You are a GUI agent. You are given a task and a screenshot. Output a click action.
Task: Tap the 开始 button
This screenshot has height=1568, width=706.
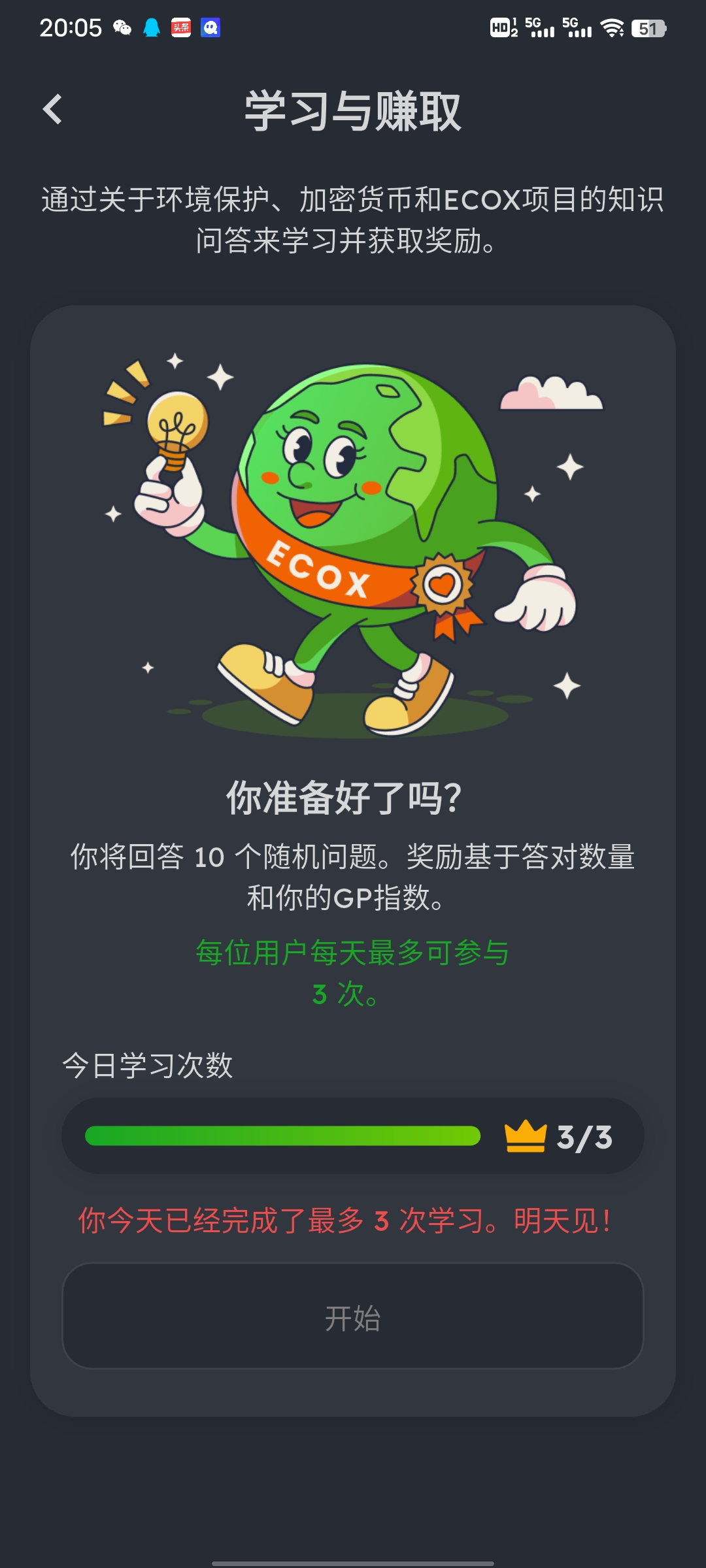pos(352,1316)
